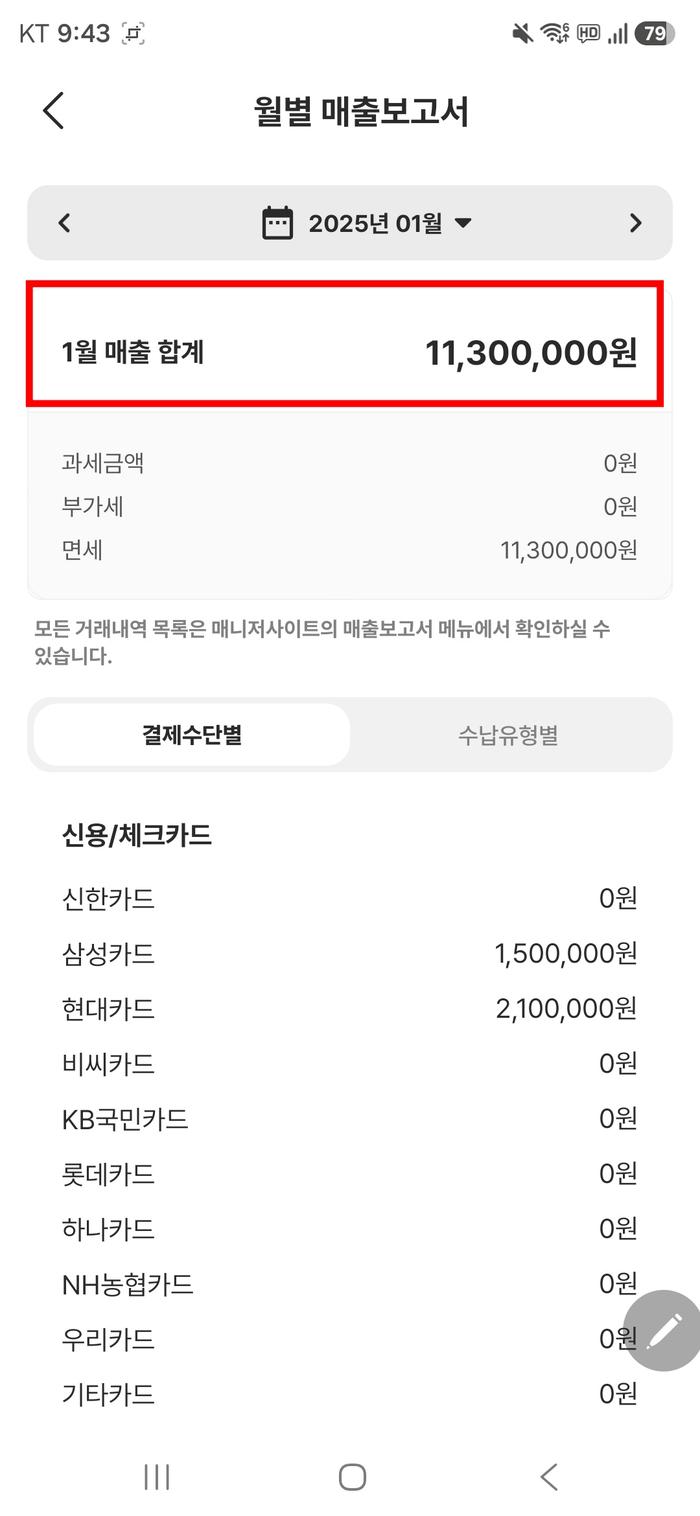Switch to the 수납유형별 tab
This screenshot has height=1516, width=700.
pos(508,735)
